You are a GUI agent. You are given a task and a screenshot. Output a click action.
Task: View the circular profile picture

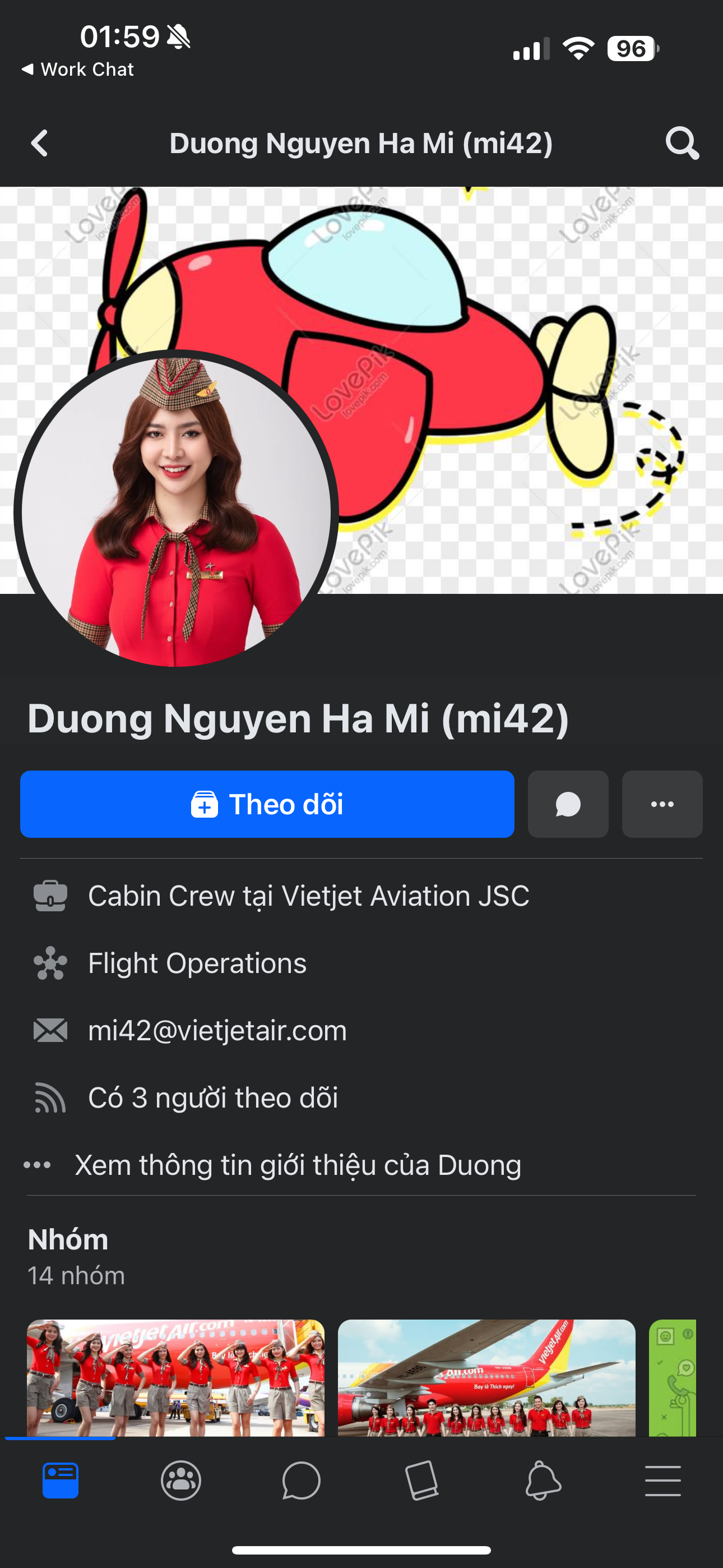[176, 509]
